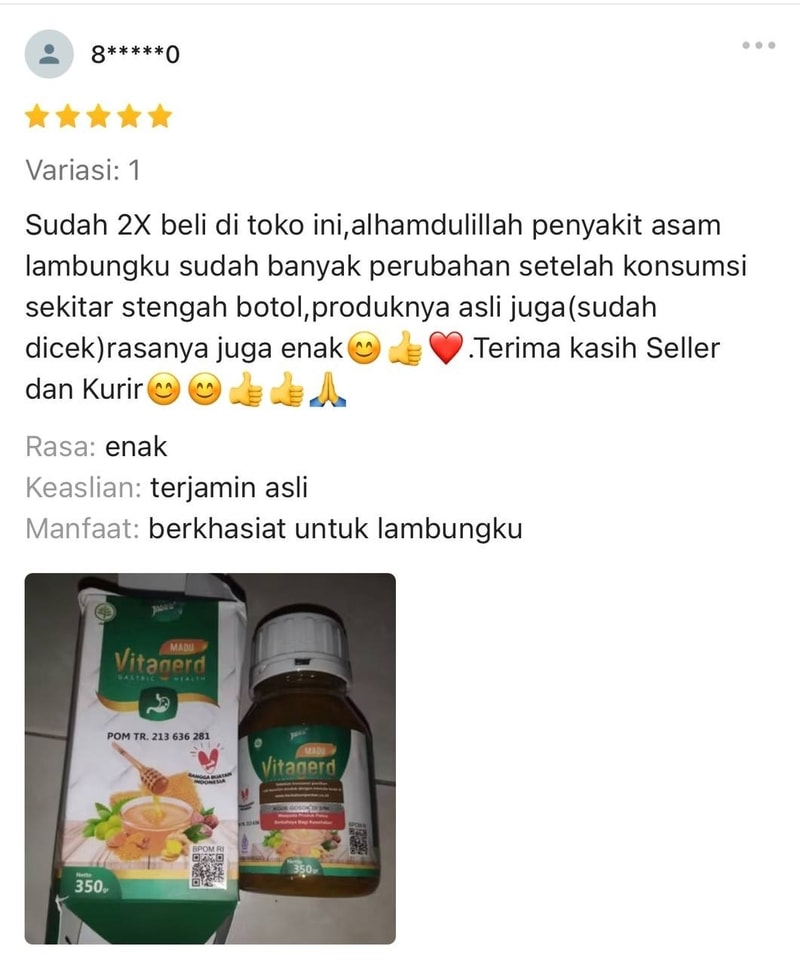Open the three-dot menu on the review
Viewport: 800px width, 965px height.
pyautogui.click(x=758, y=45)
